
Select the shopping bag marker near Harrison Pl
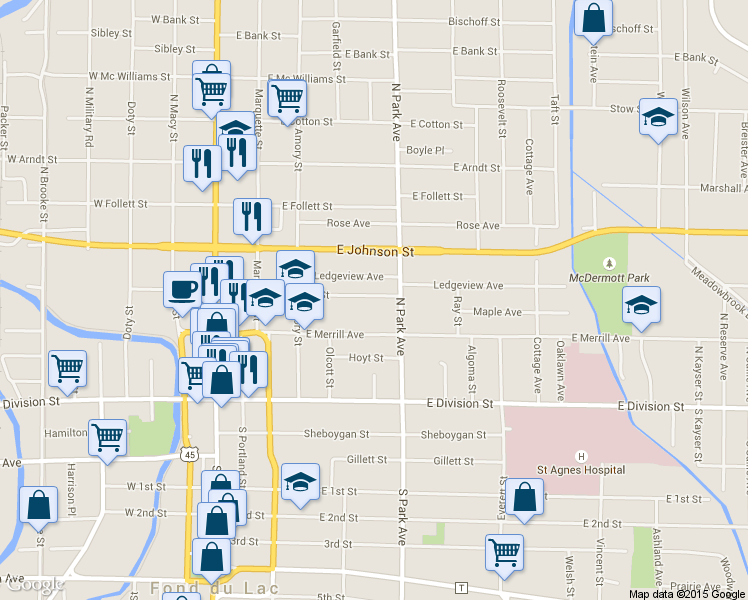tap(38, 506)
